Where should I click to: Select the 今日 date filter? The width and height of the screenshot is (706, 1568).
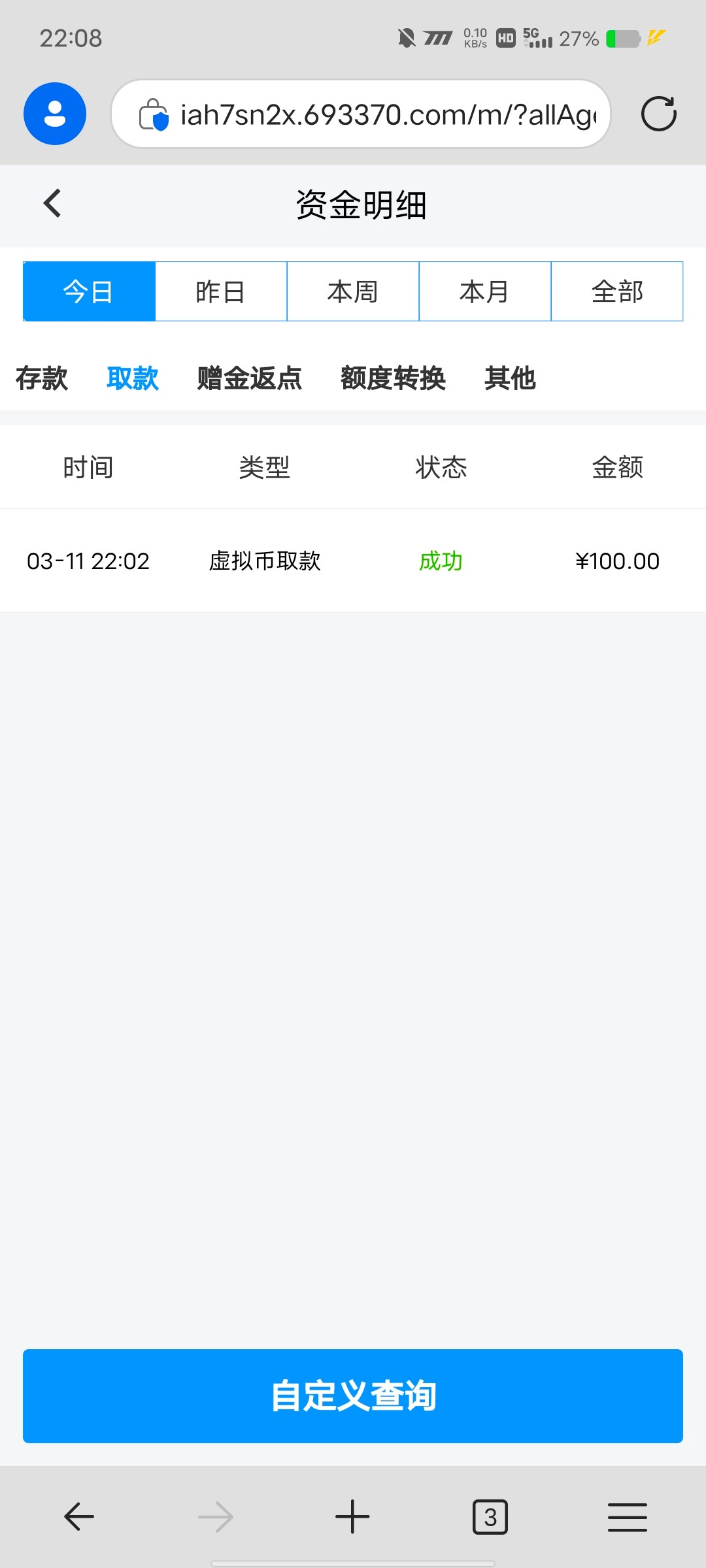point(89,291)
